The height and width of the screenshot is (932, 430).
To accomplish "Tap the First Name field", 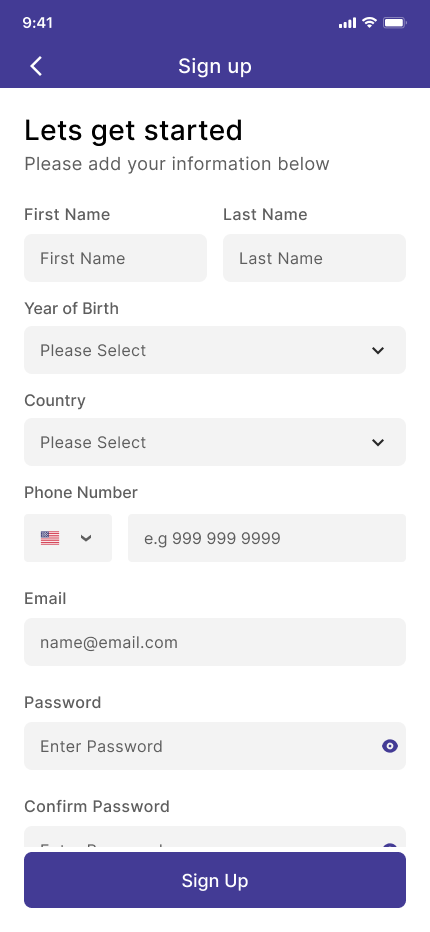I will coord(115,258).
